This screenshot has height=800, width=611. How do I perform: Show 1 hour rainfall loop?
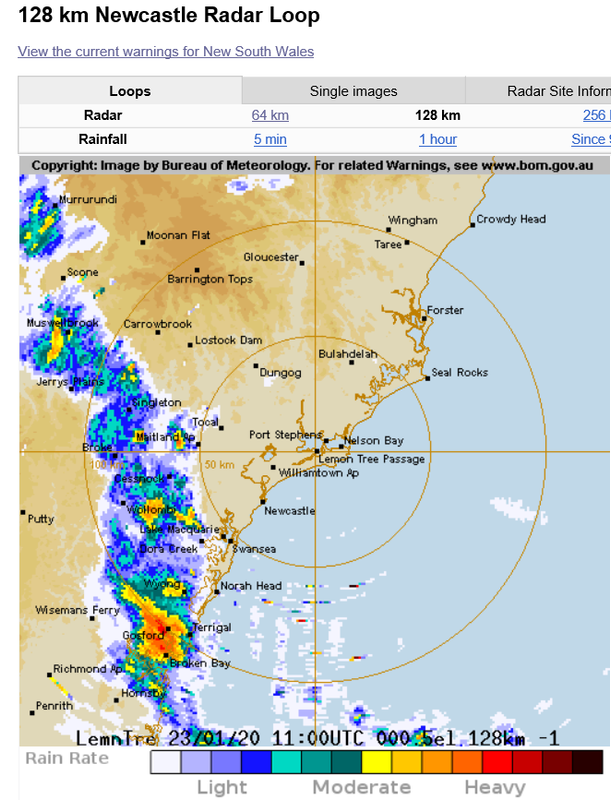point(438,139)
